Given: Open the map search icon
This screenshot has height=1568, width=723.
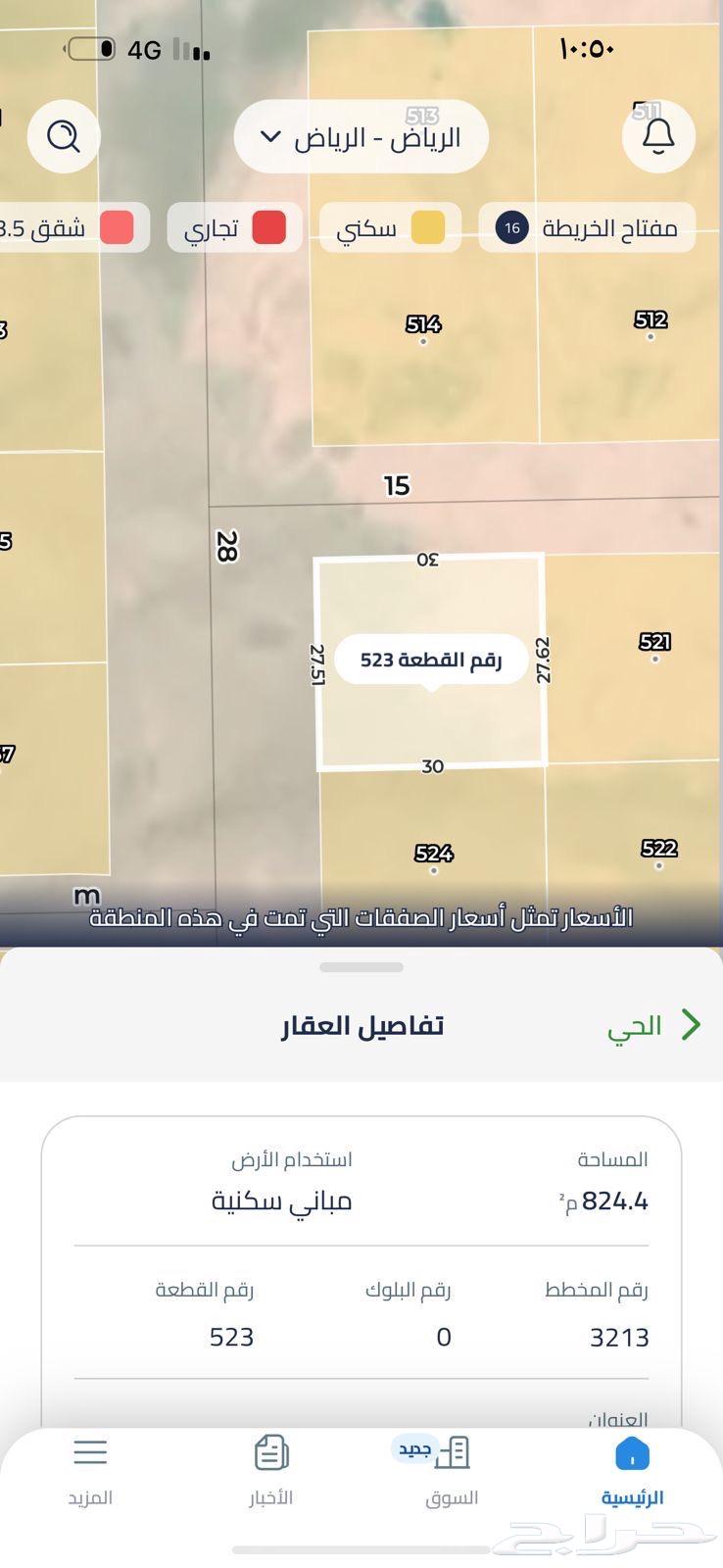Looking at the screenshot, I should pyautogui.click(x=64, y=136).
